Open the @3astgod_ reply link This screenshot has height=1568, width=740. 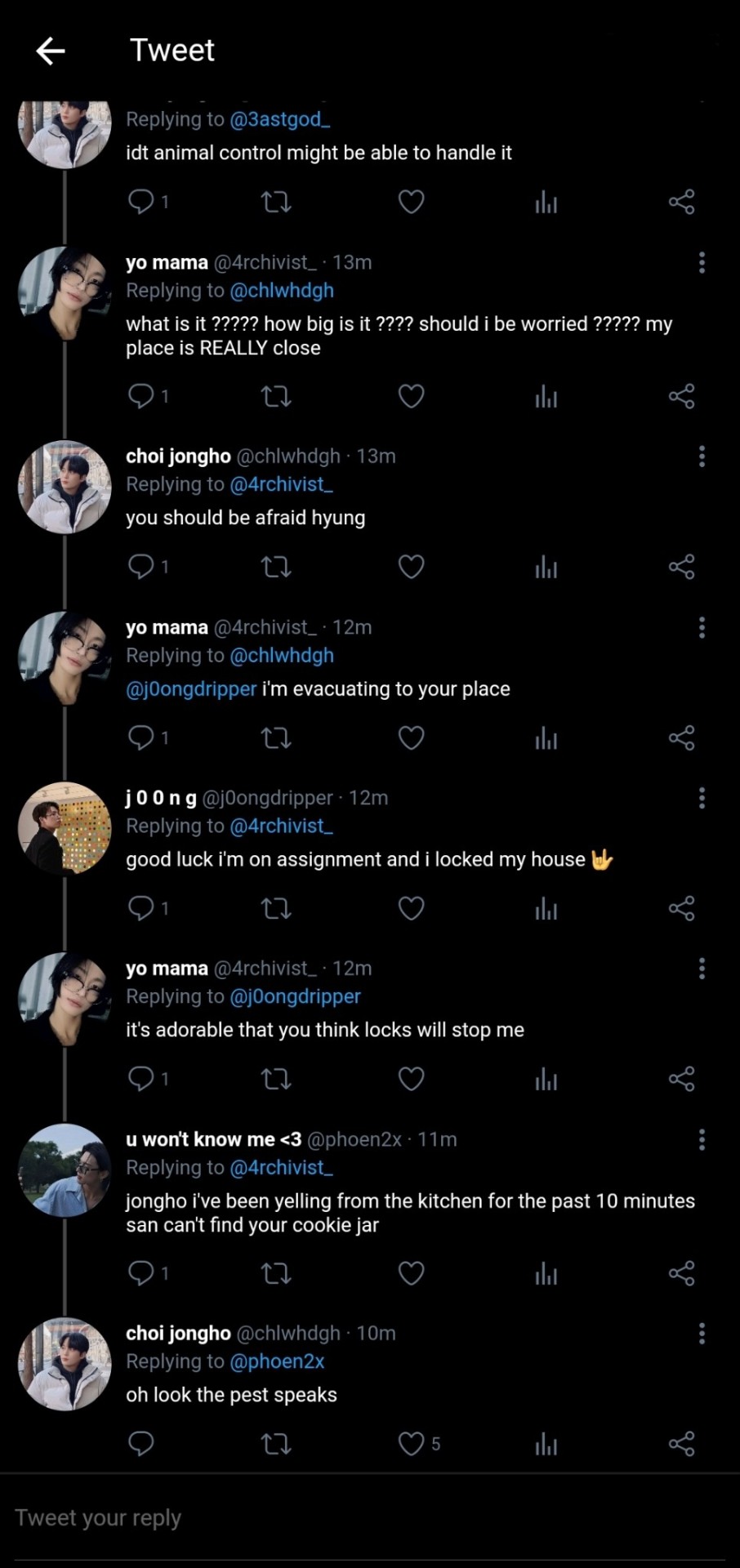(x=279, y=119)
